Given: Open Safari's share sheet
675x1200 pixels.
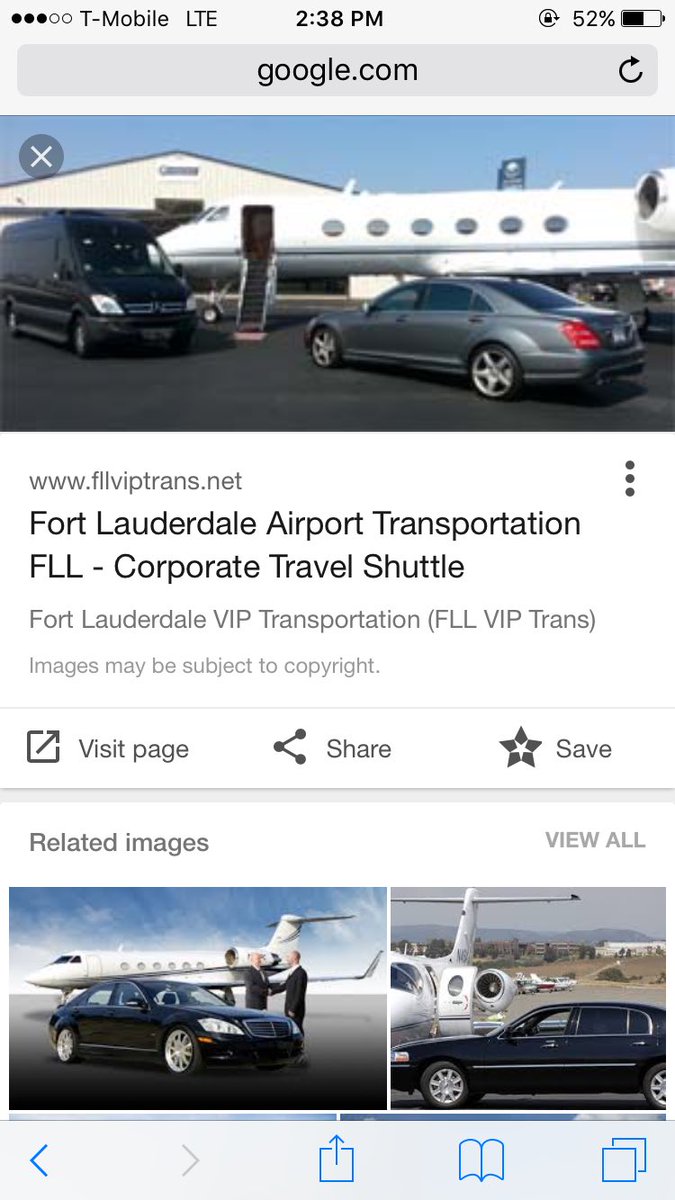Looking at the screenshot, I should (x=337, y=1160).
